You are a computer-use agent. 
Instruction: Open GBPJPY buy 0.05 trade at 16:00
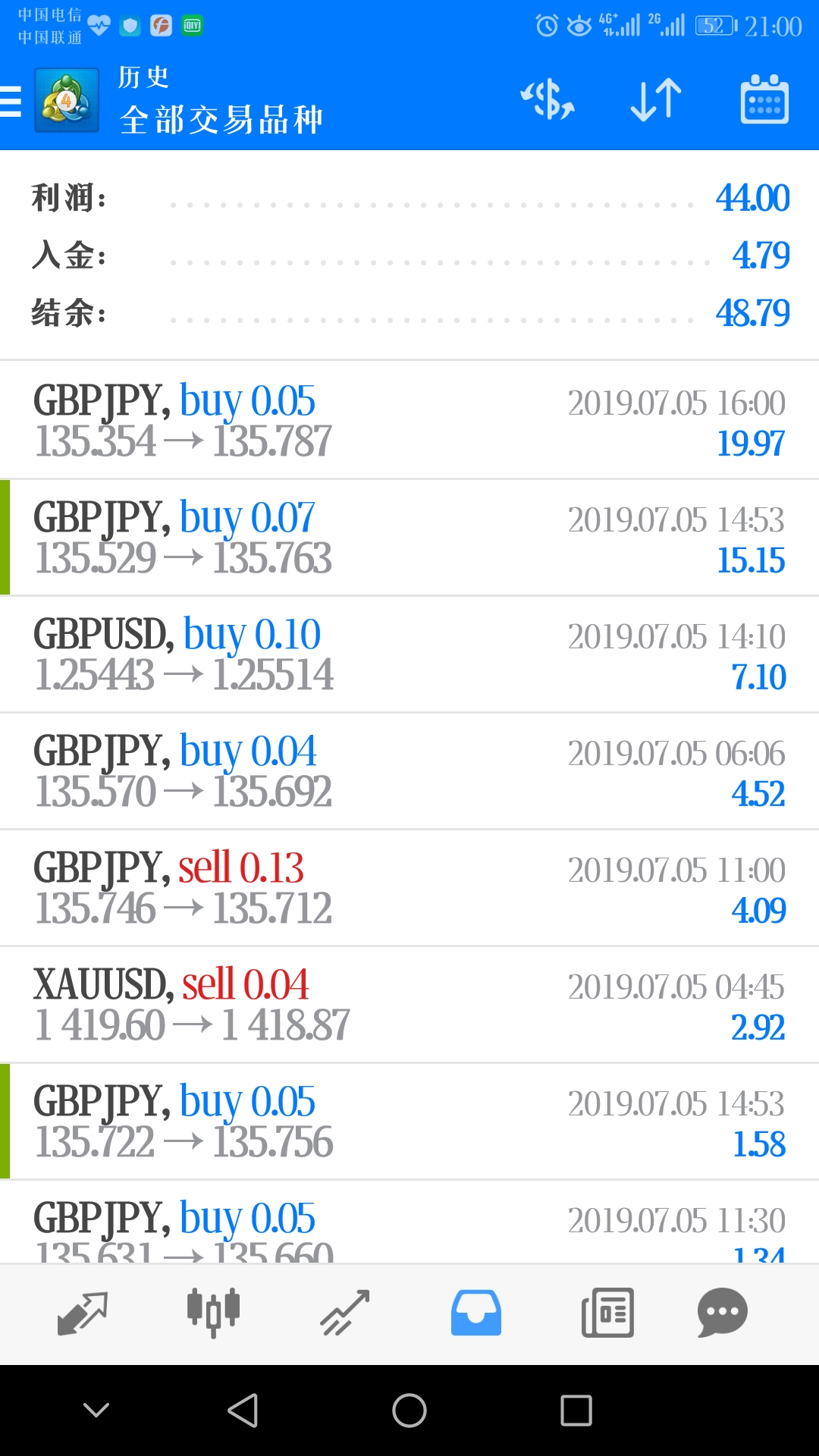click(x=409, y=420)
